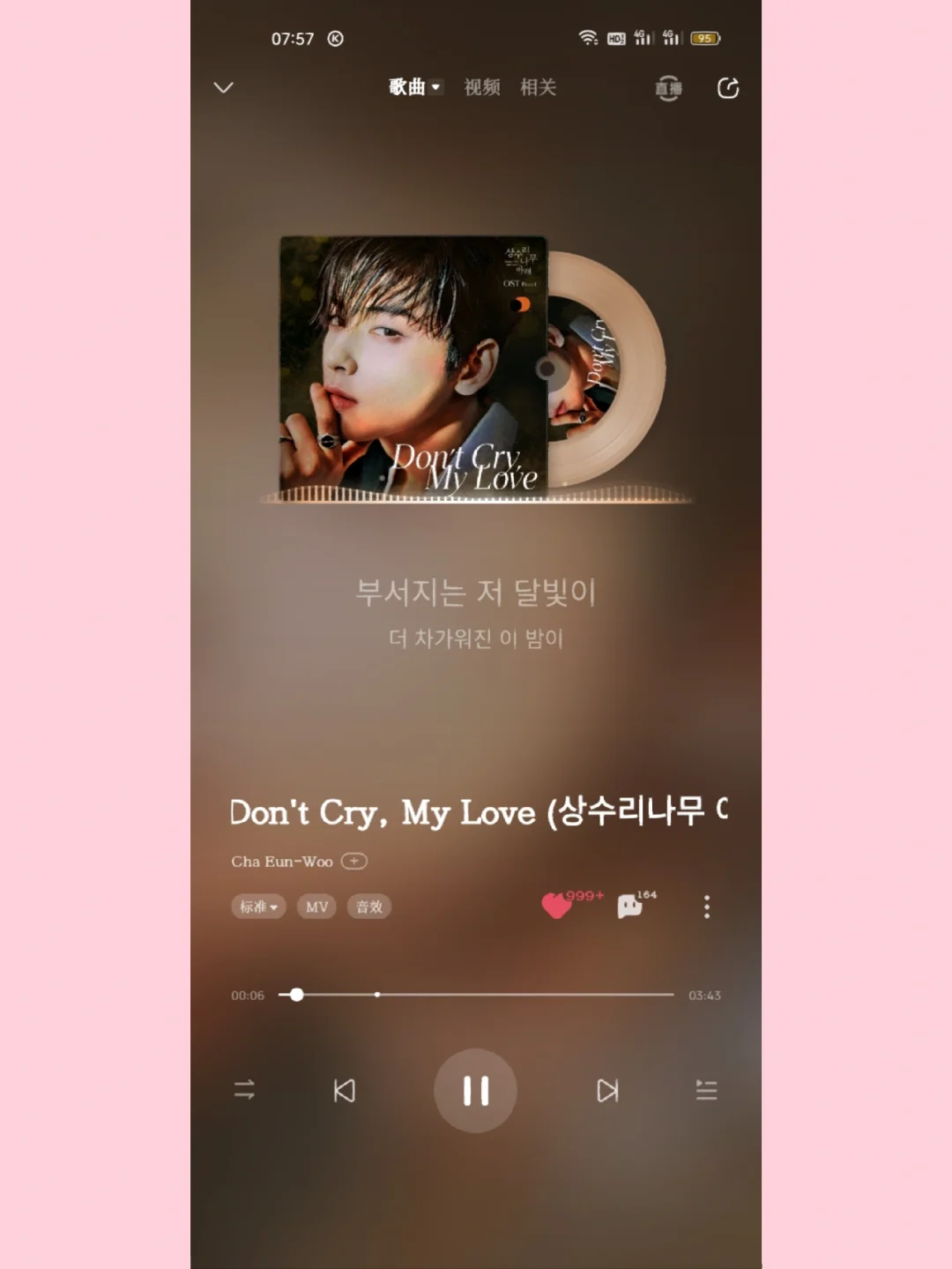The height and width of the screenshot is (1269, 952).
Task: Switch to the 相关 tab
Action: pyautogui.click(x=538, y=87)
